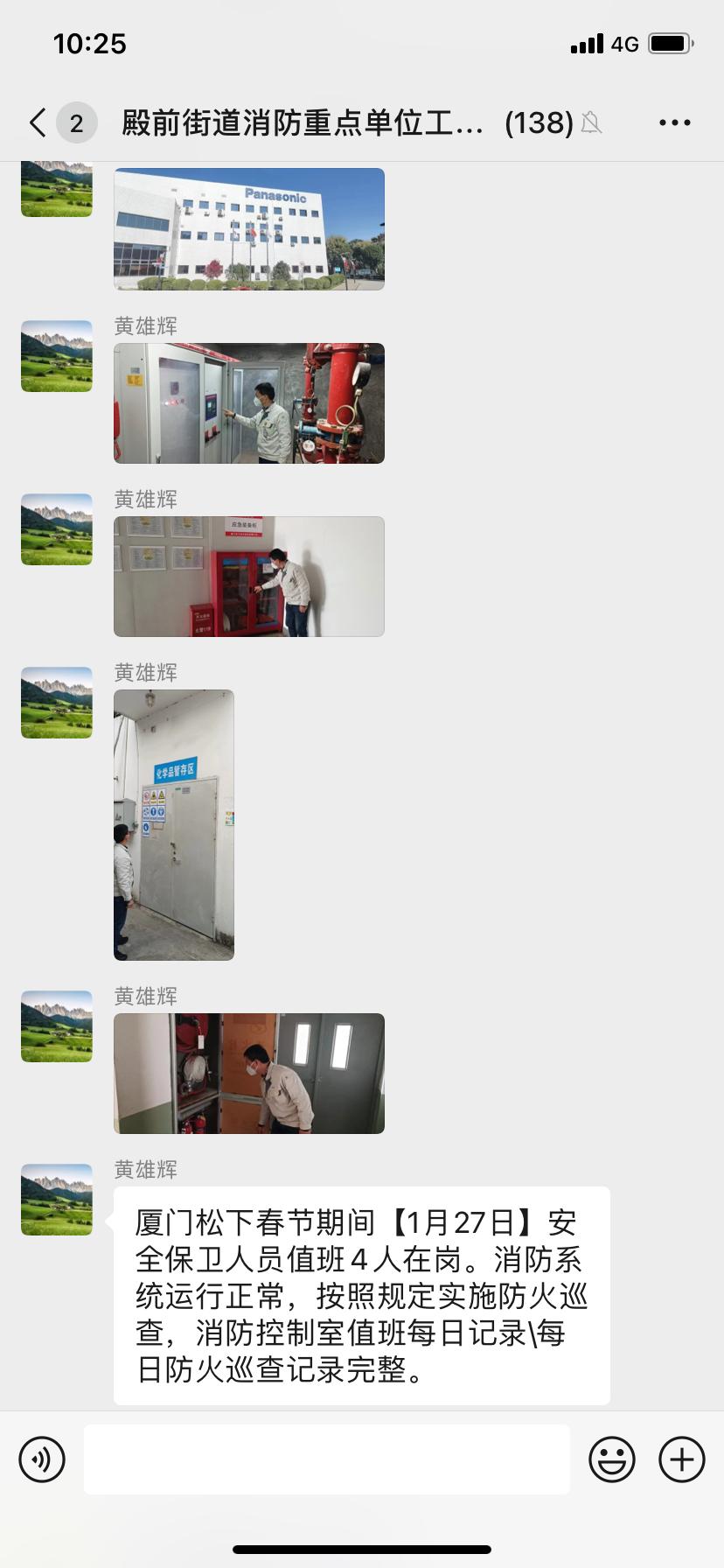Tap the message text field

[x=326, y=1459]
